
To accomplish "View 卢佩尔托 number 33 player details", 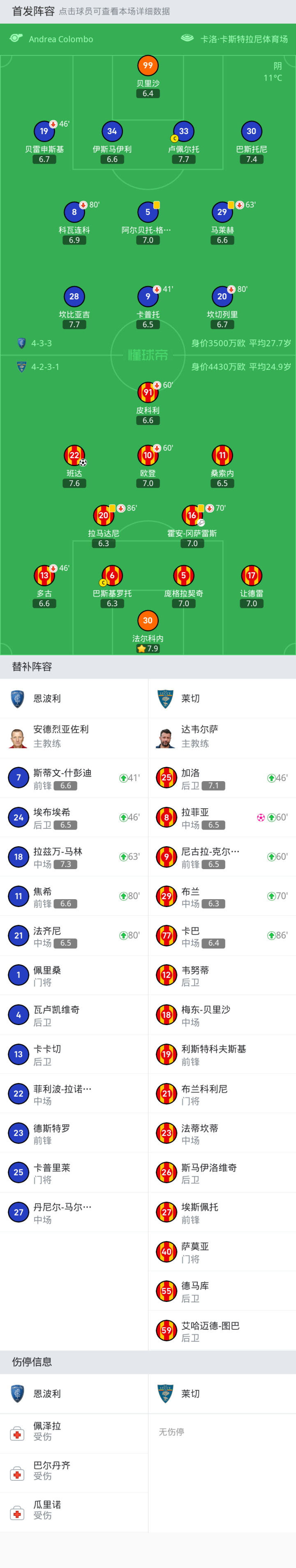I will pos(183,132).
